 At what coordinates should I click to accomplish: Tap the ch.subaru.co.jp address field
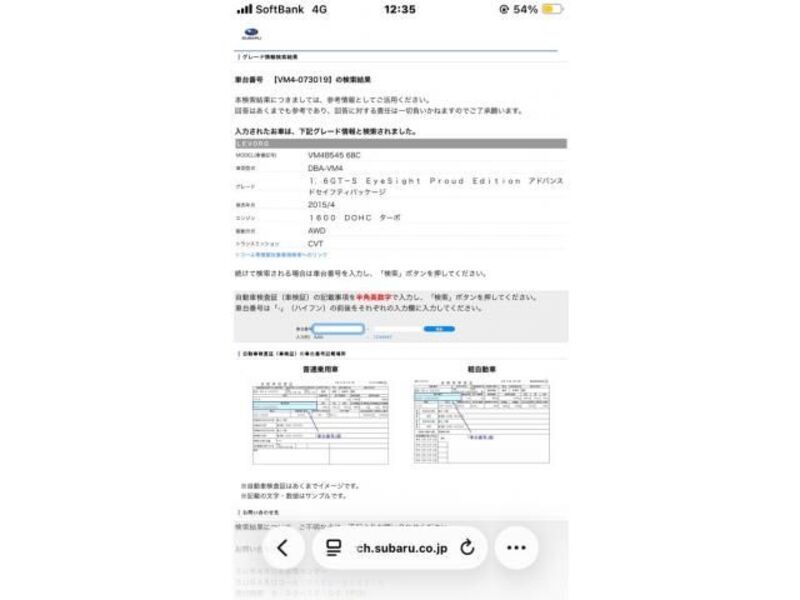401,549
